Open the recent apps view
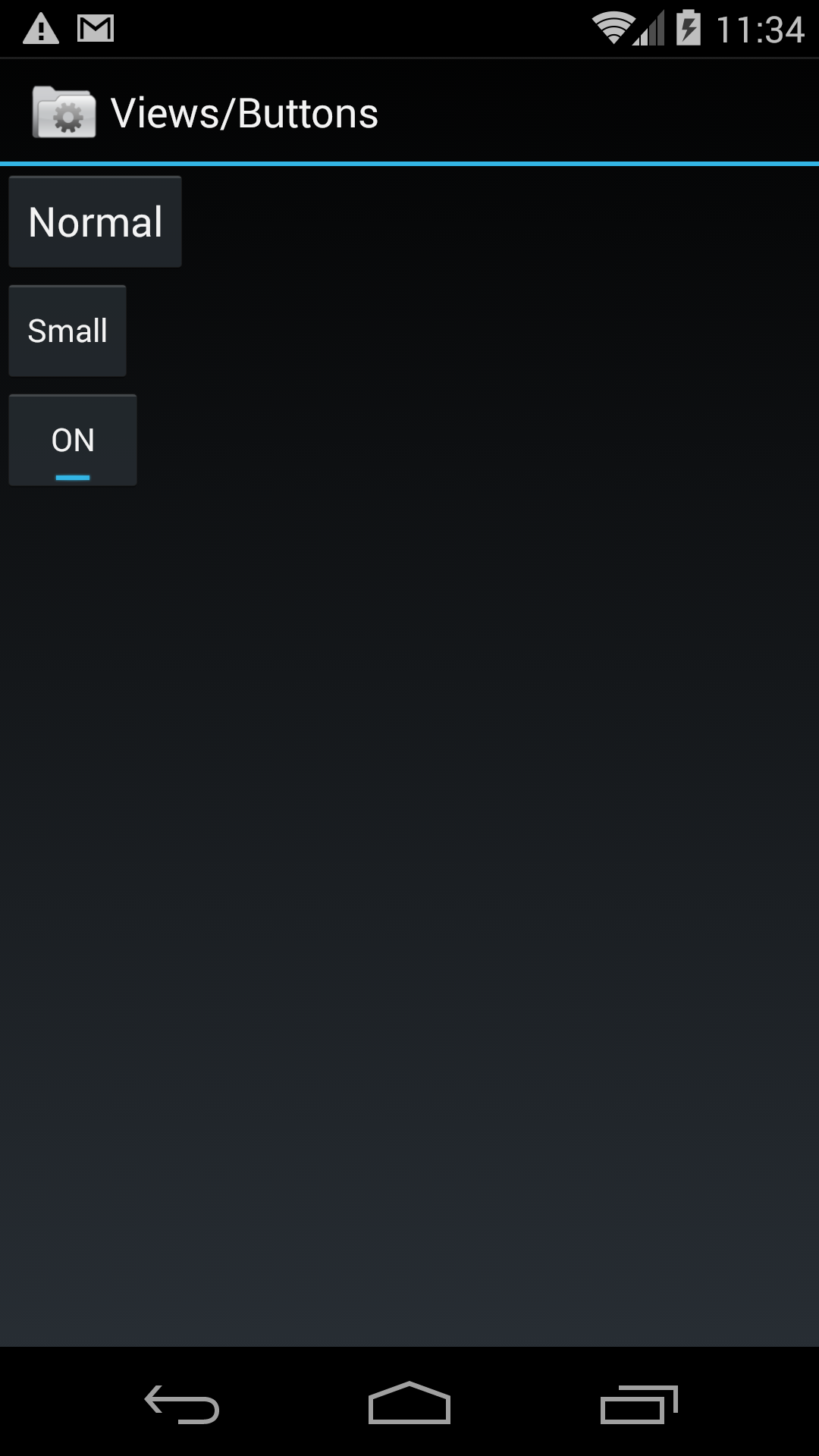Screen dimensions: 819x1456 point(639,1404)
